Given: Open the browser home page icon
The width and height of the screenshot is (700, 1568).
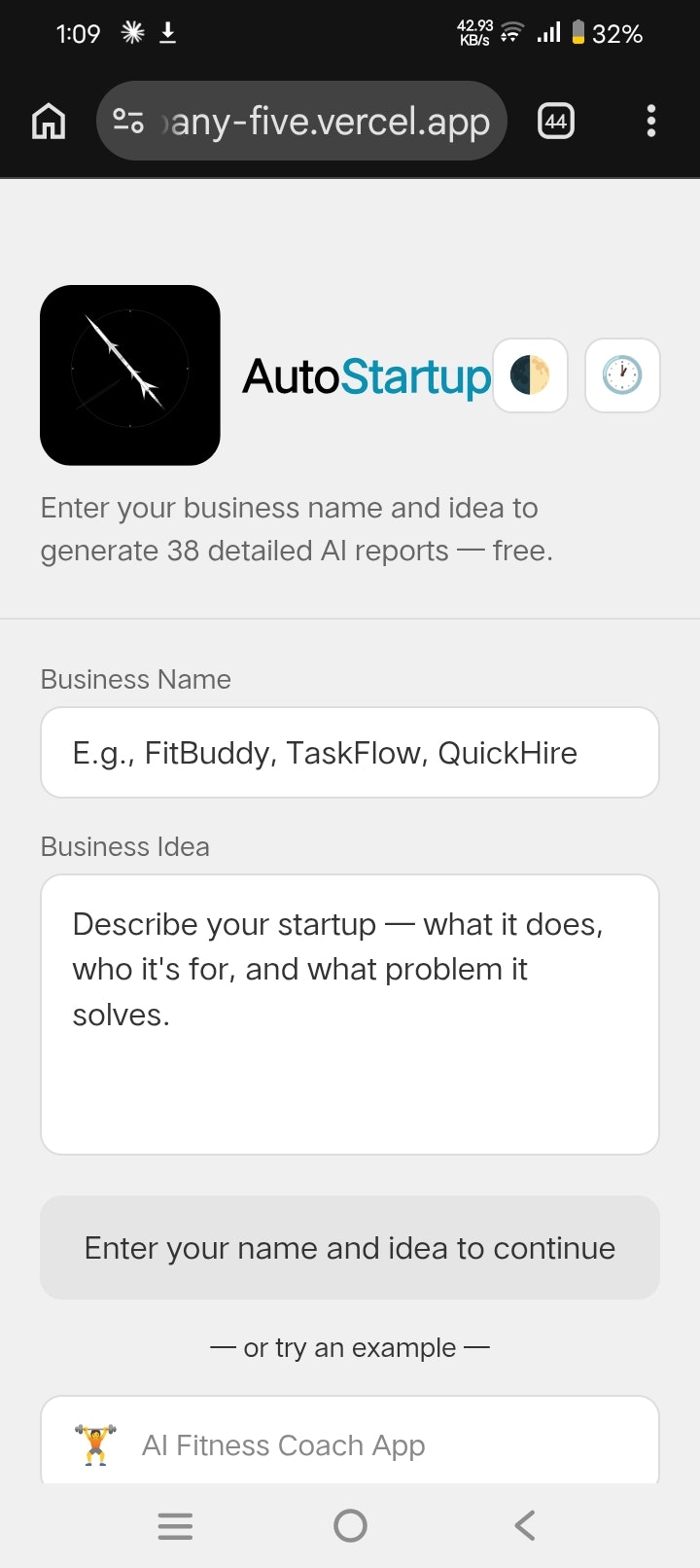Looking at the screenshot, I should 48,121.
